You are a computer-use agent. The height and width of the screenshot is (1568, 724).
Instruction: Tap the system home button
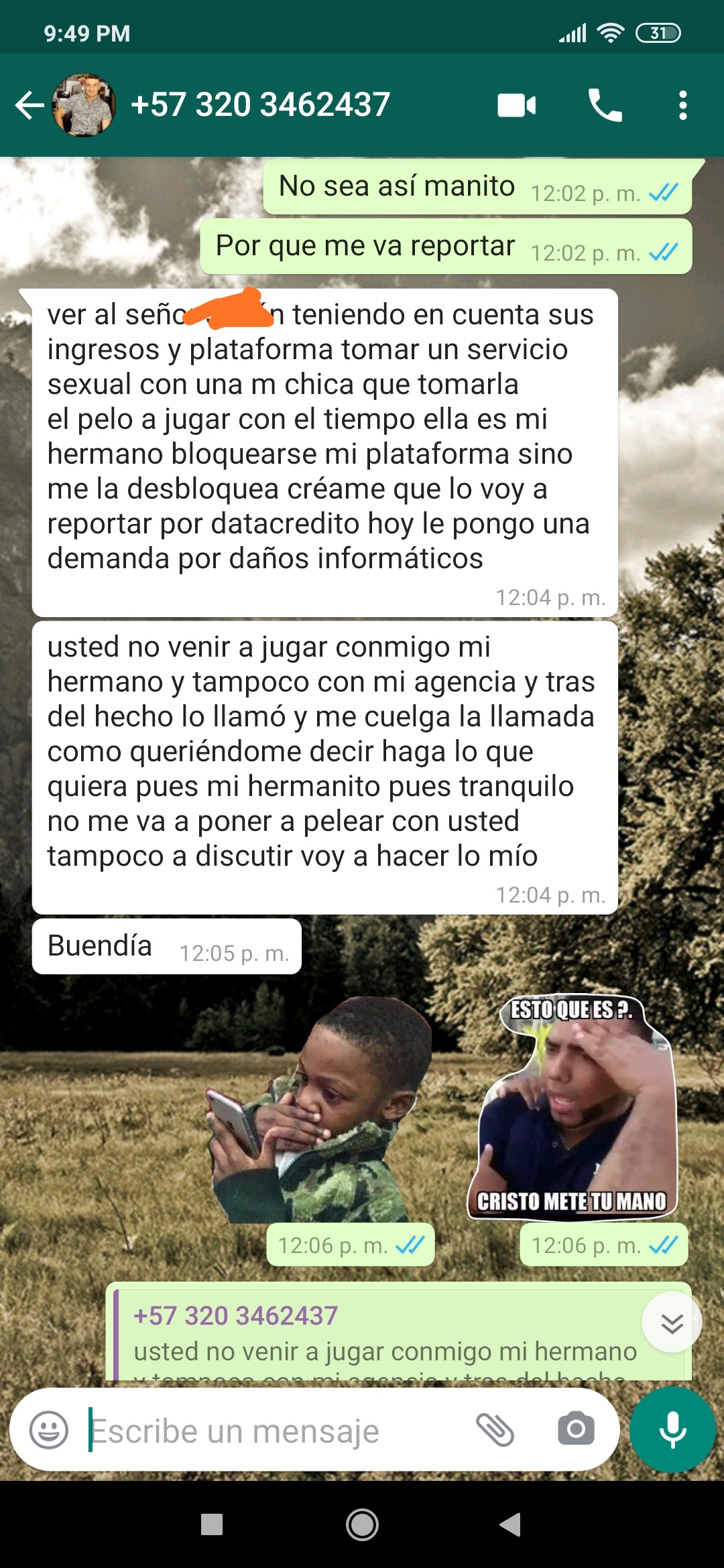[362, 1524]
